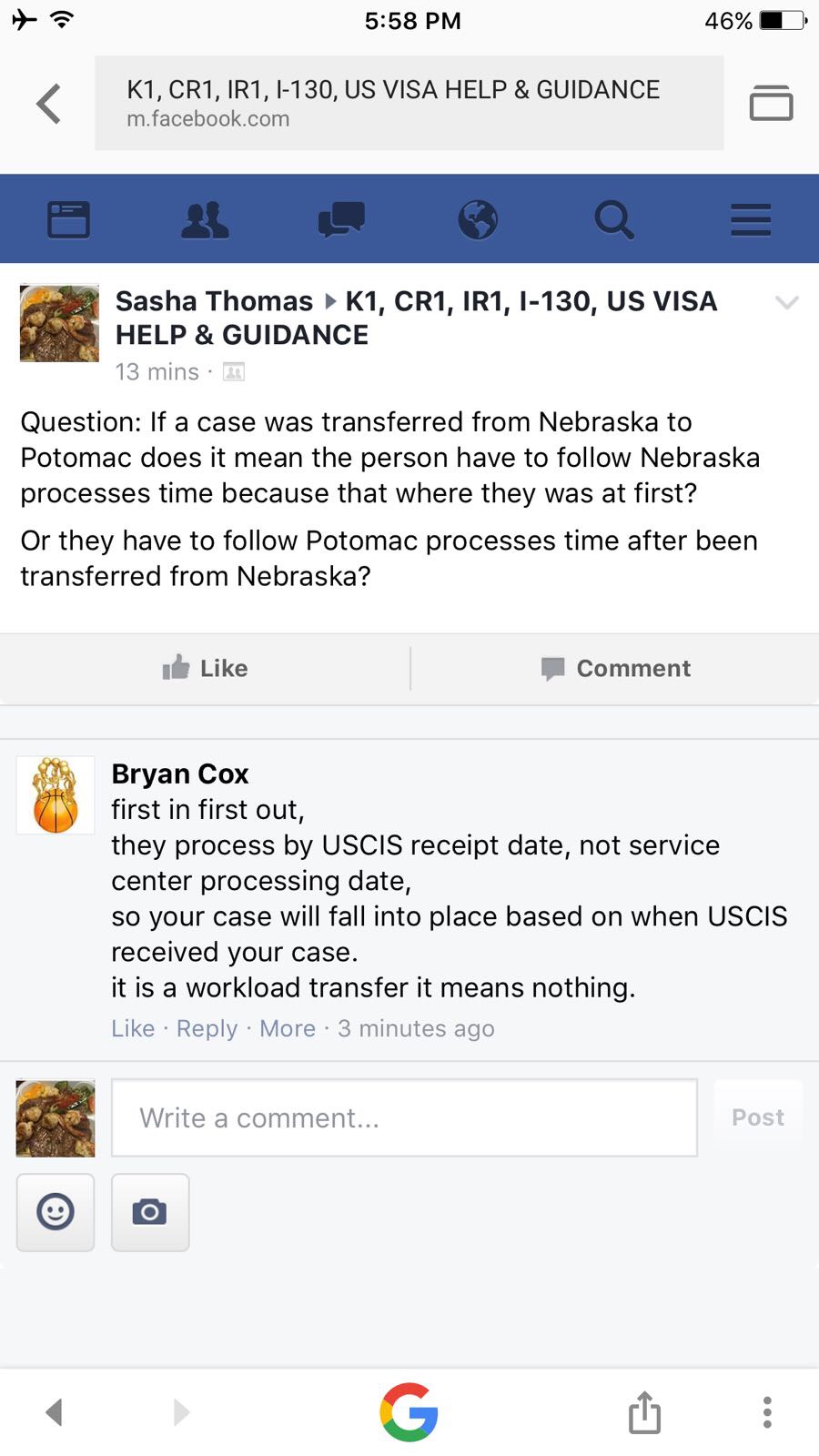Image resolution: width=819 pixels, height=1456 pixels.
Task: Share the page using browser share icon
Action: [644, 1412]
